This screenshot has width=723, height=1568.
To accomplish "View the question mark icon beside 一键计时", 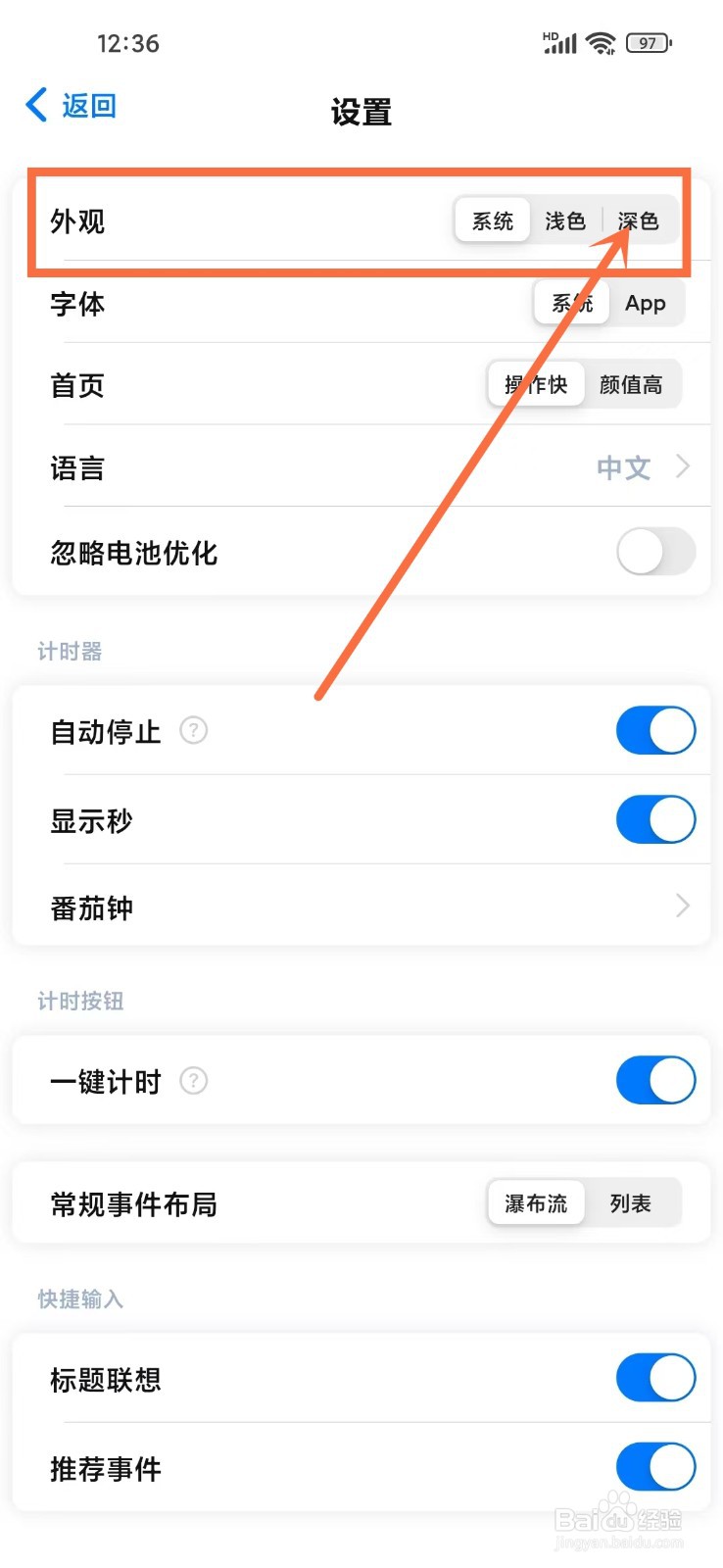I will coord(193,1081).
